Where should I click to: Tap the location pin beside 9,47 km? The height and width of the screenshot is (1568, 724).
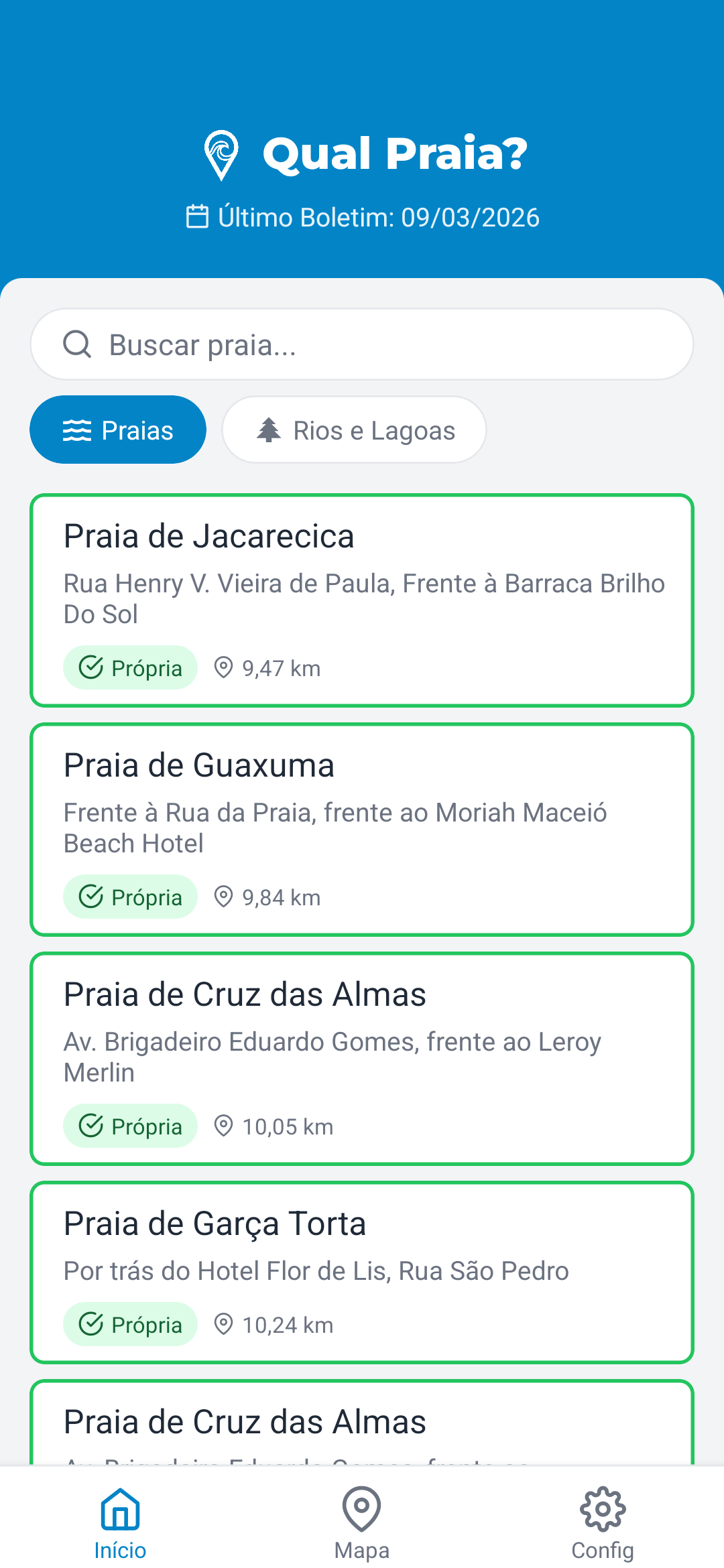[x=224, y=667]
